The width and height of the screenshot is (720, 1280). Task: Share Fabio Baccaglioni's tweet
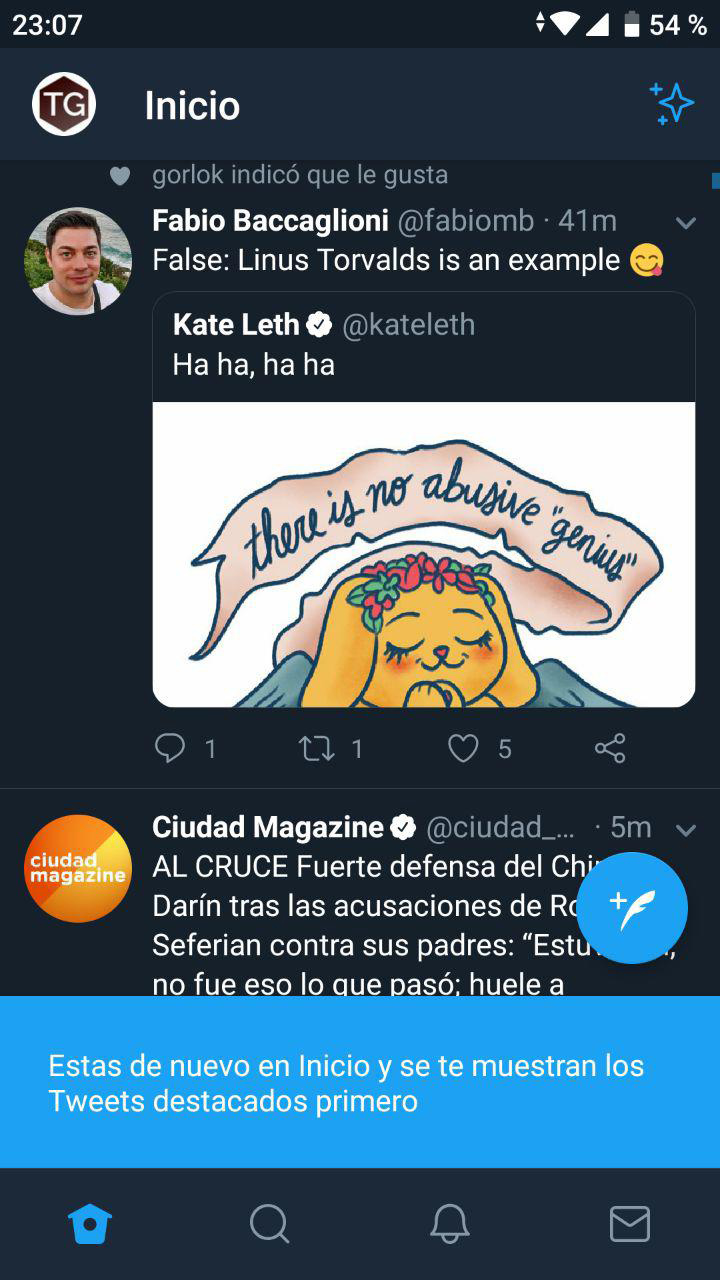tap(610, 748)
